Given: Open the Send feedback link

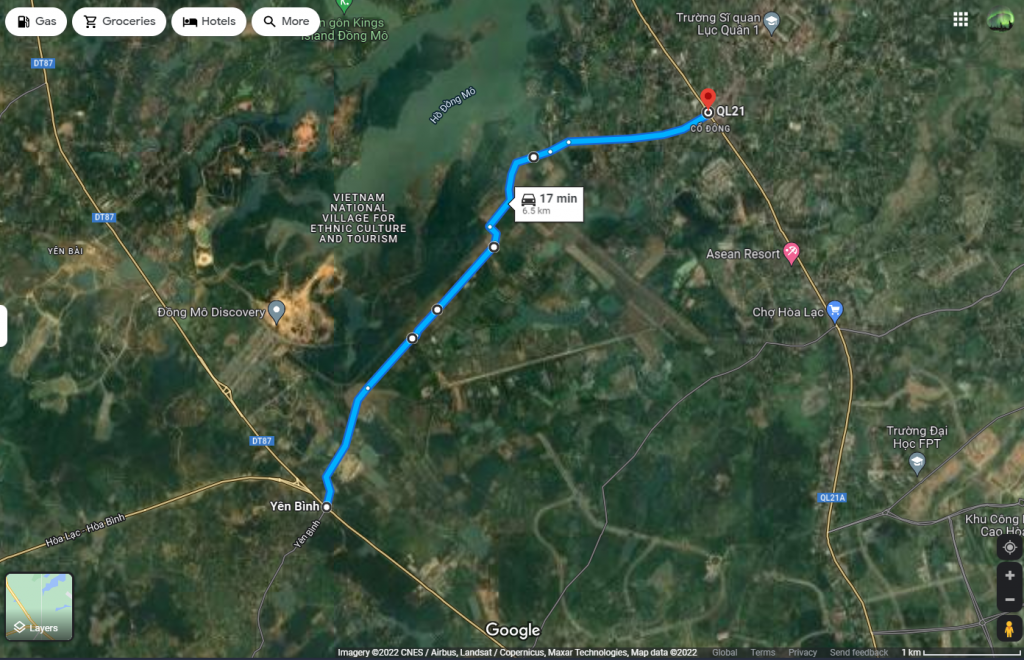Looking at the screenshot, I should click(858, 652).
